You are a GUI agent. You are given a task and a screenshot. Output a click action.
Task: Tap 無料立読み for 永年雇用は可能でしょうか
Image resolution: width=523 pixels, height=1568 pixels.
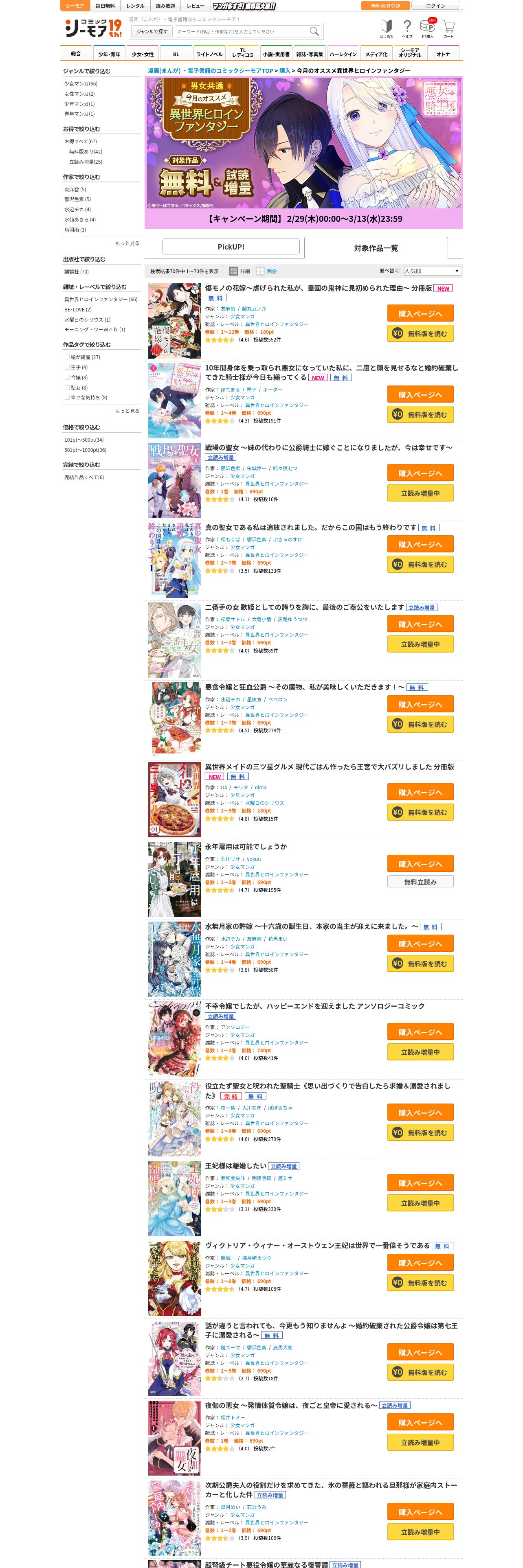(x=420, y=881)
